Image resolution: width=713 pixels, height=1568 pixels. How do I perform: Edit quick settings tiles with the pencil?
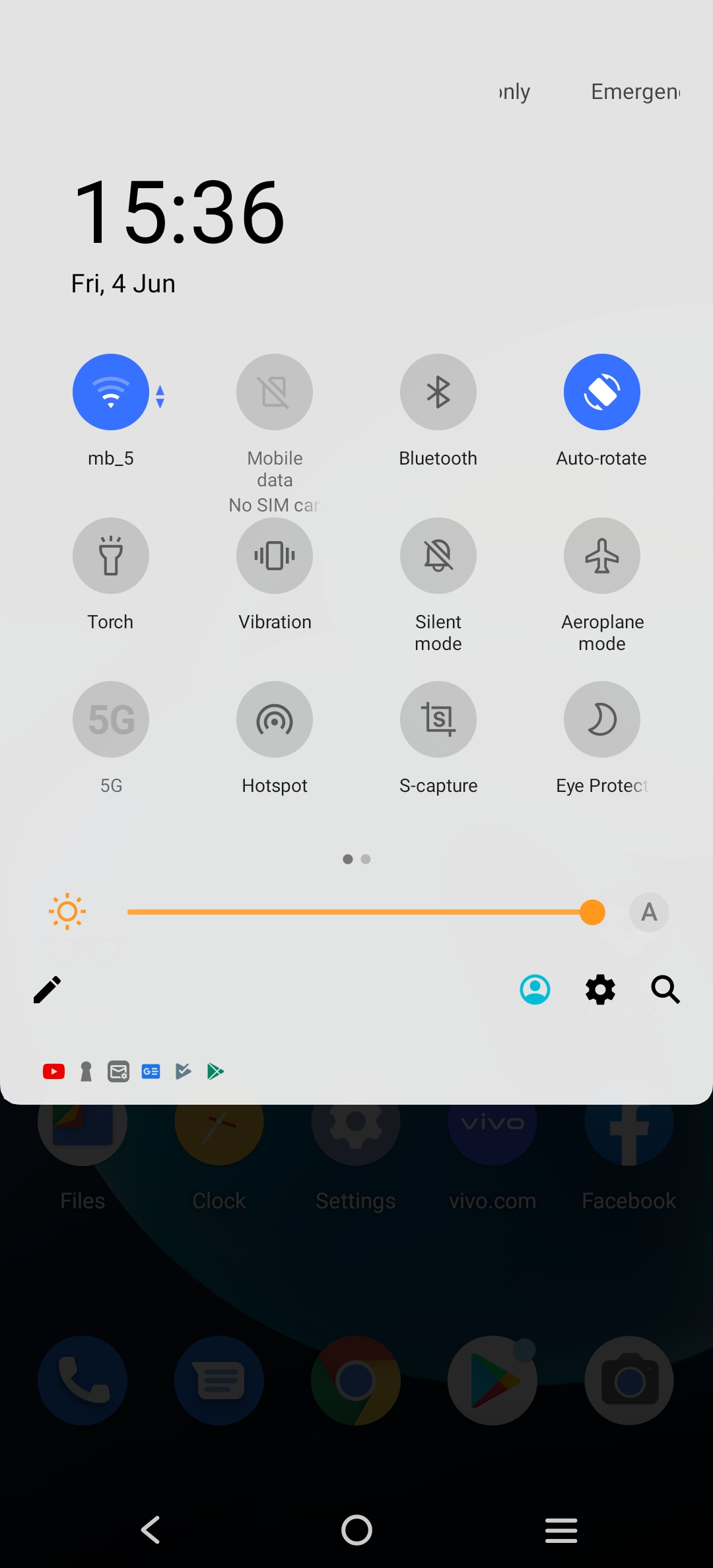(48, 990)
